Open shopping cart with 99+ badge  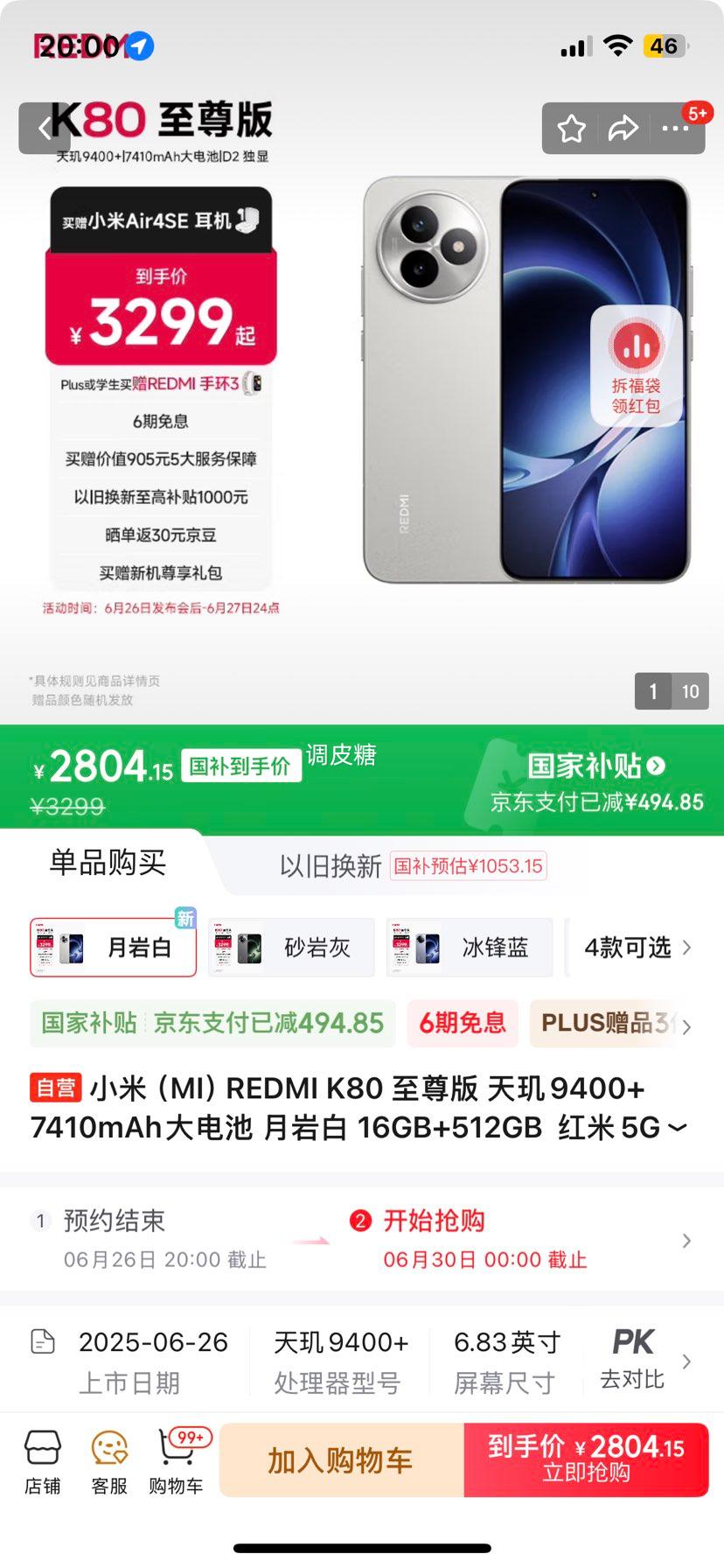pyautogui.click(x=175, y=1459)
